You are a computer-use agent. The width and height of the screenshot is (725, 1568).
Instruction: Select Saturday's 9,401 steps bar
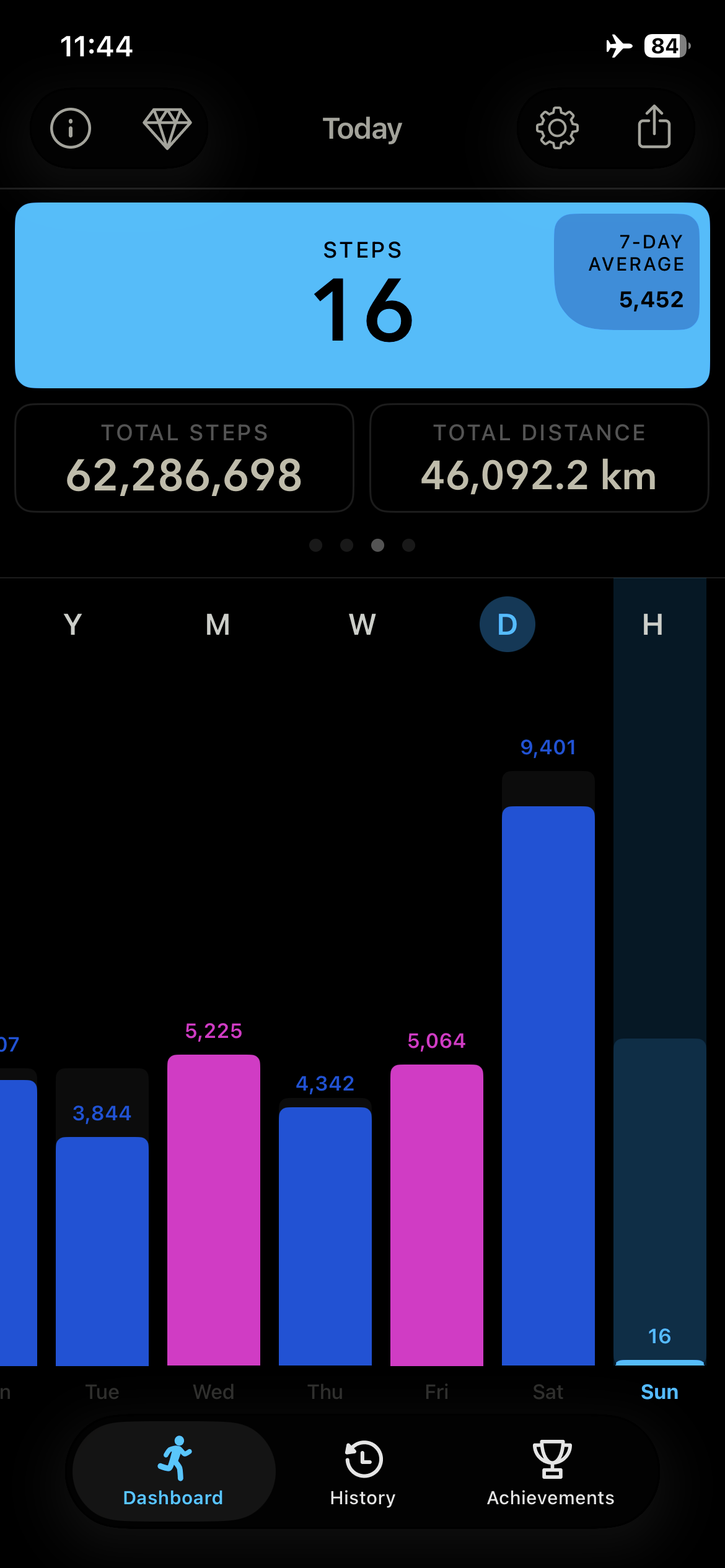click(x=548, y=1084)
